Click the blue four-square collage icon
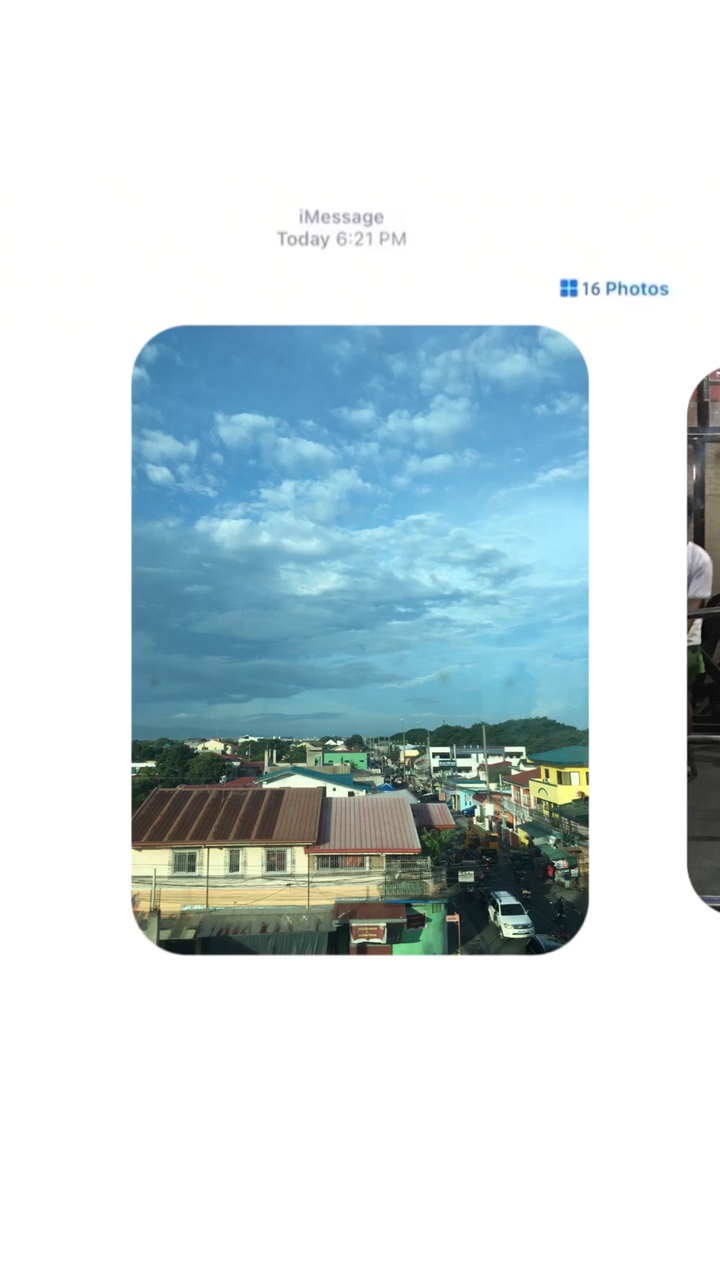This screenshot has width=720, height=1280. [569, 288]
